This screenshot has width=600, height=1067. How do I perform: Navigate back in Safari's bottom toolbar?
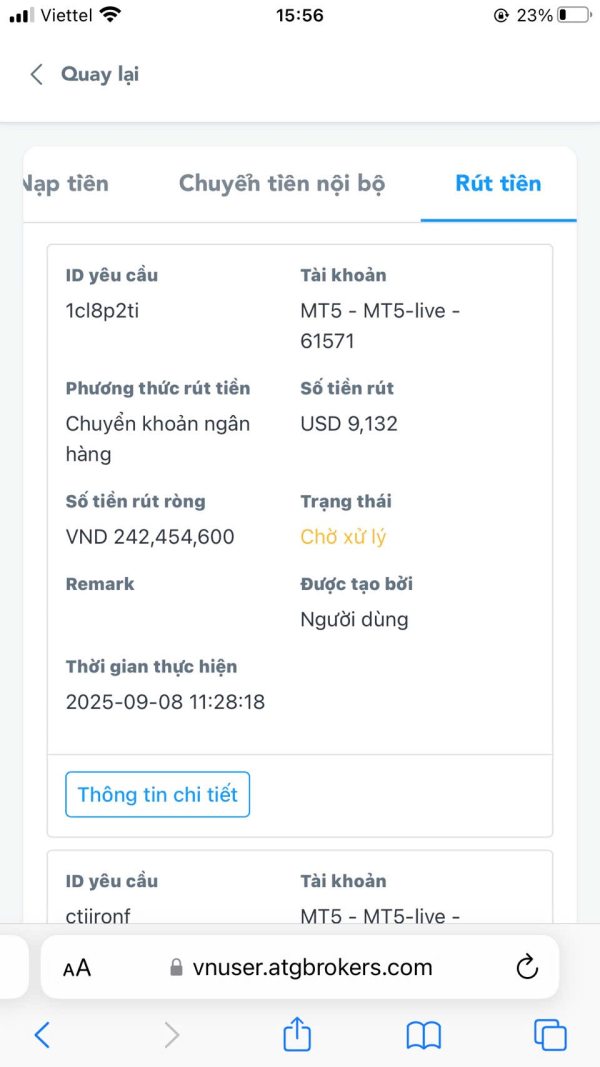41,1035
